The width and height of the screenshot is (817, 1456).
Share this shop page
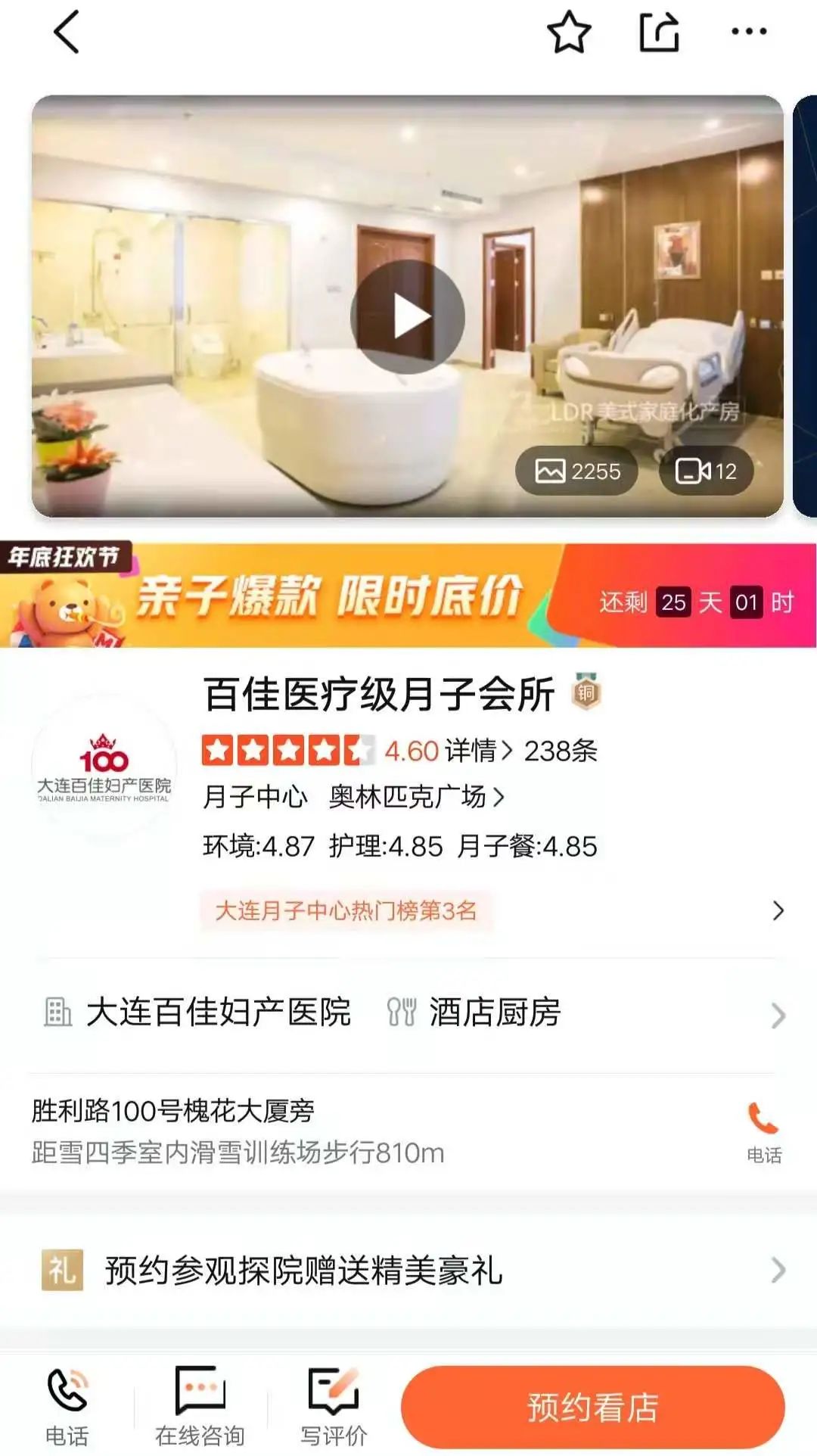tap(659, 33)
